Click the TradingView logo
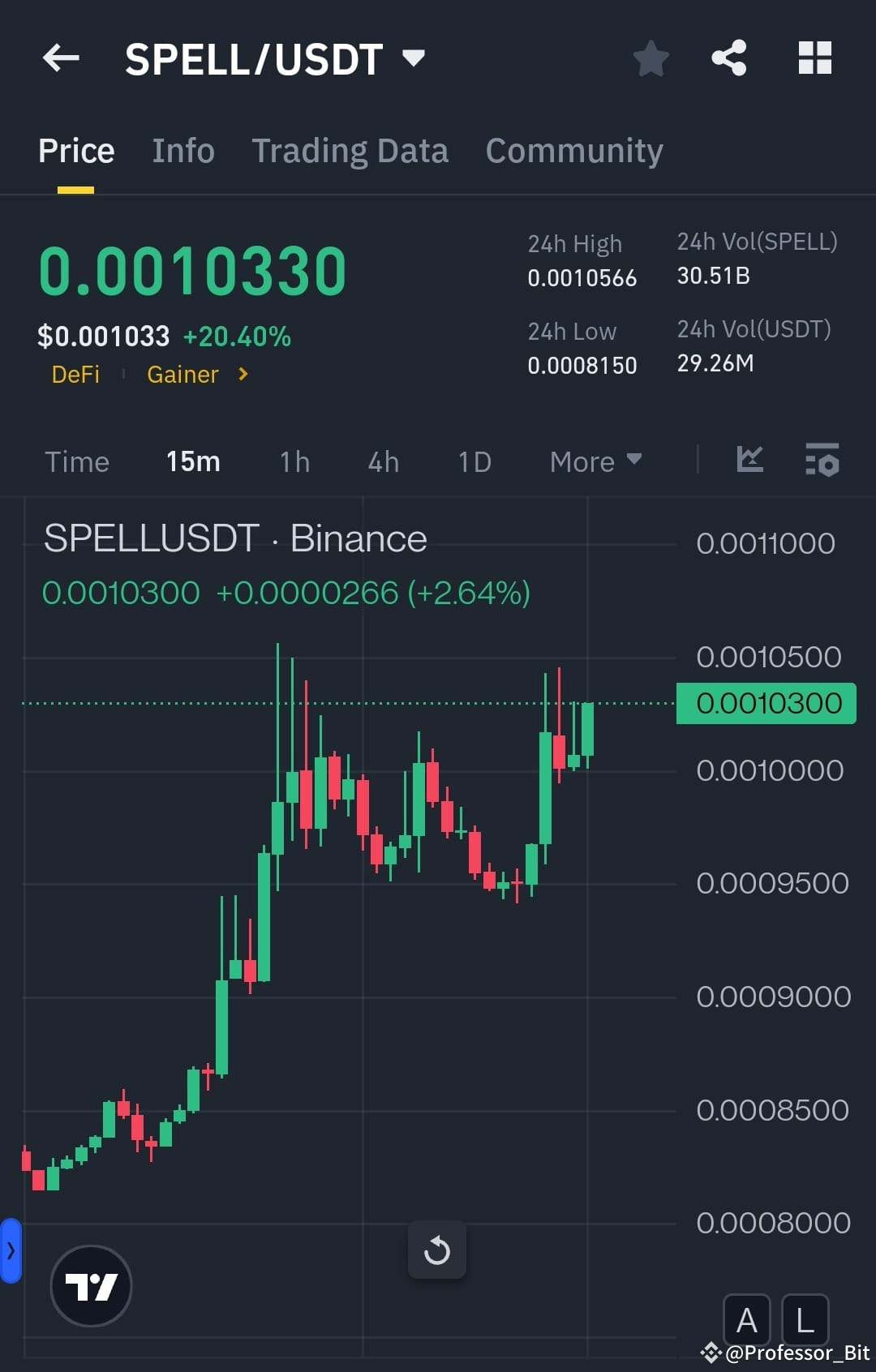This screenshot has height=1372, width=876. pyautogui.click(x=90, y=1286)
